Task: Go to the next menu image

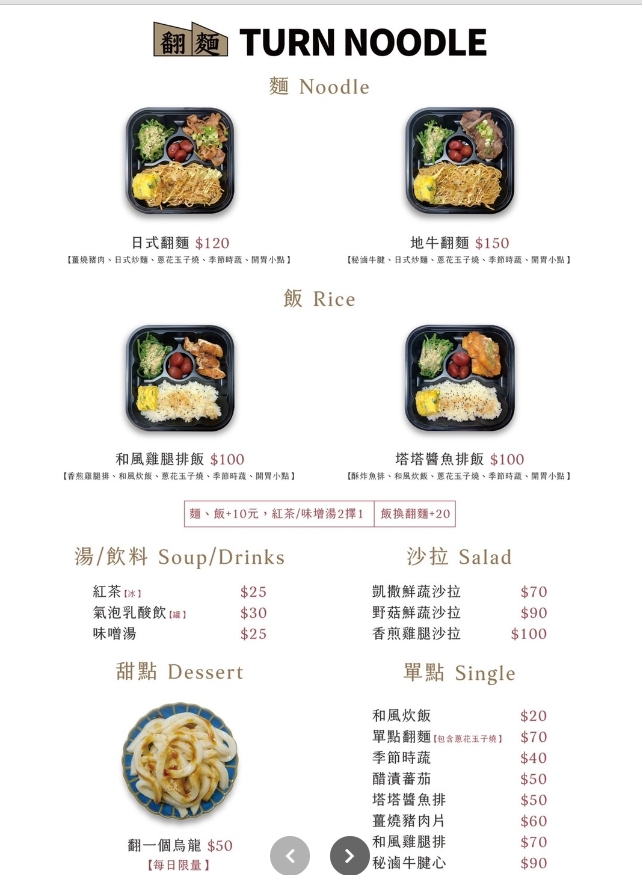Action: [x=349, y=855]
